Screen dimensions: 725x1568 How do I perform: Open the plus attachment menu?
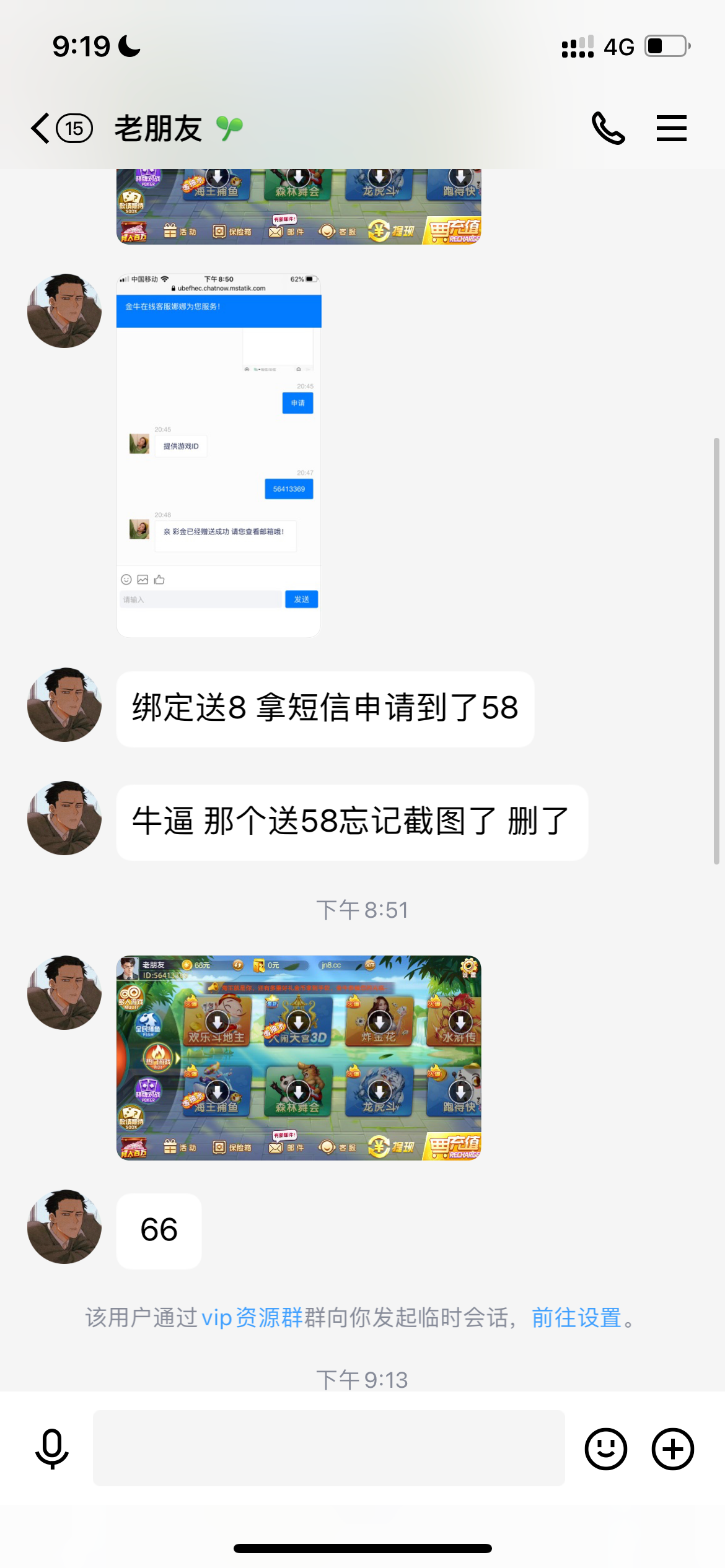(672, 1449)
